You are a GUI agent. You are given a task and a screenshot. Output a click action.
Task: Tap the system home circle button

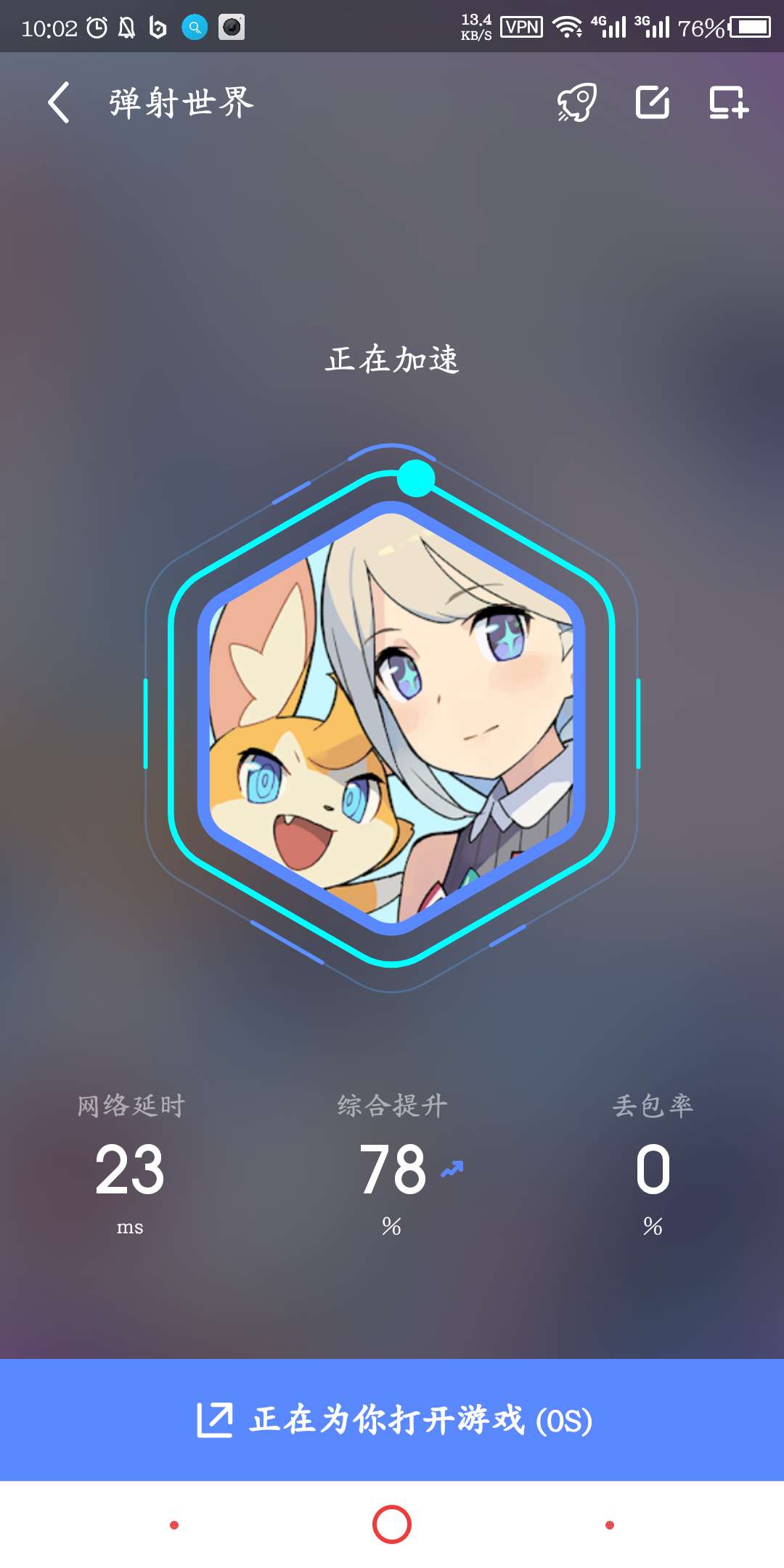pyautogui.click(x=392, y=1524)
